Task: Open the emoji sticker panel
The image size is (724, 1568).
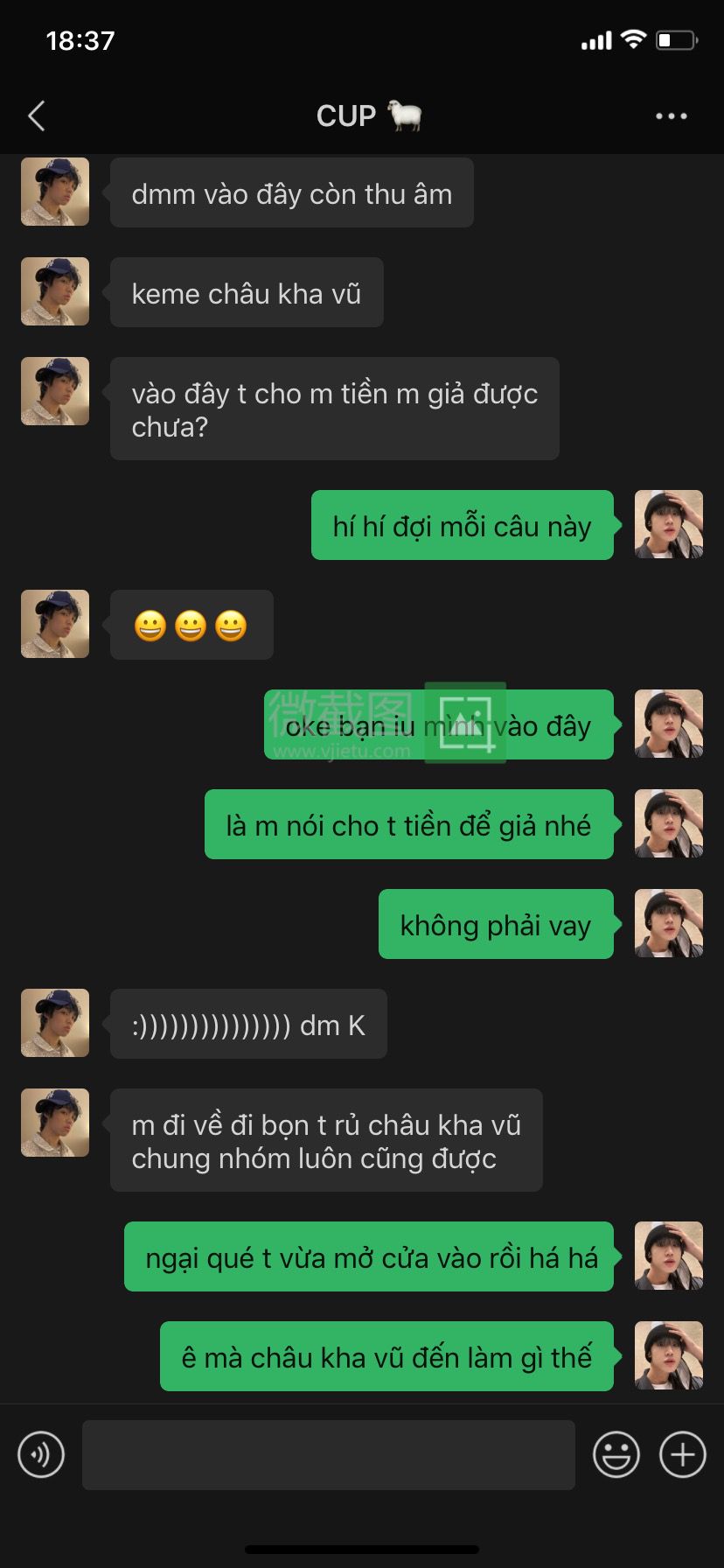Action: (616, 1455)
